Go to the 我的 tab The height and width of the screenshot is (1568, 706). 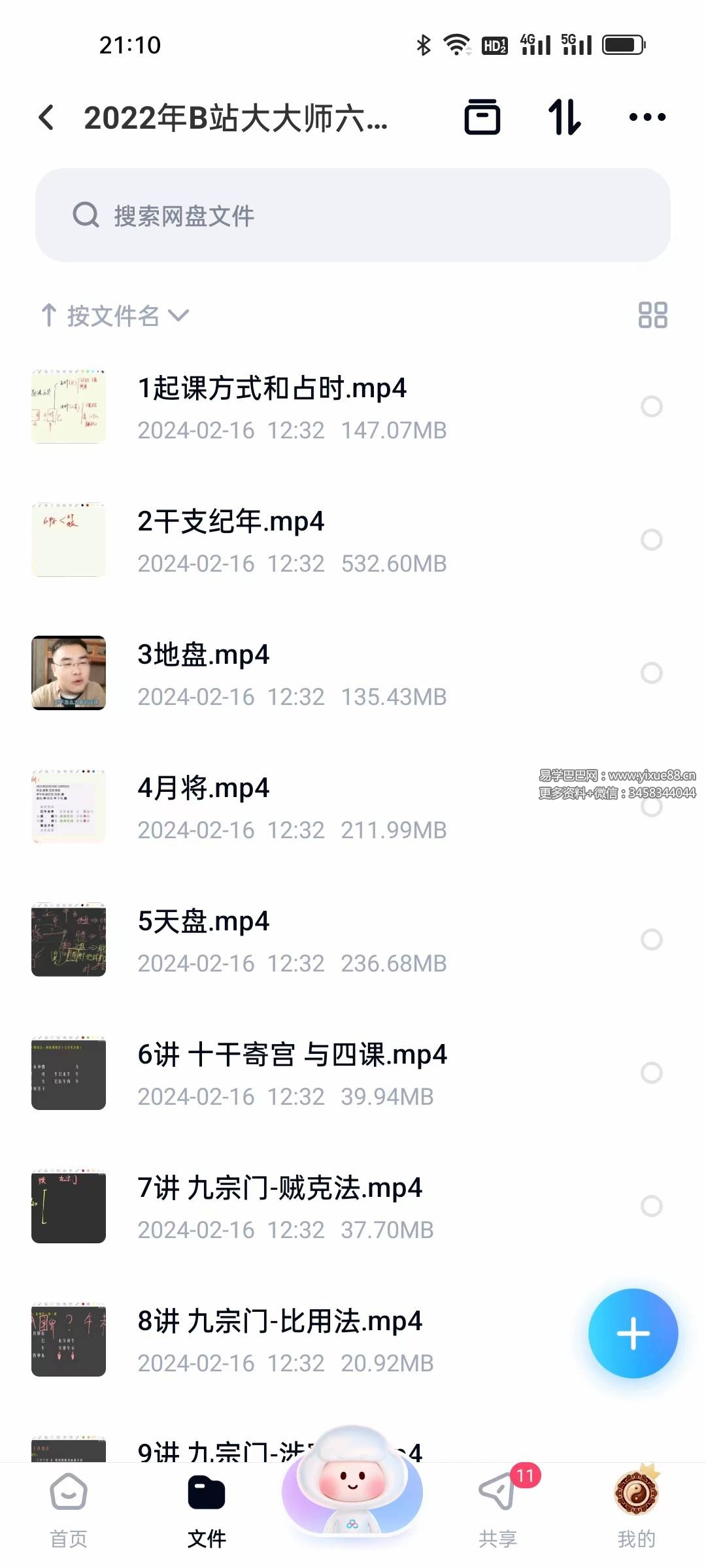pyautogui.click(x=636, y=1511)
